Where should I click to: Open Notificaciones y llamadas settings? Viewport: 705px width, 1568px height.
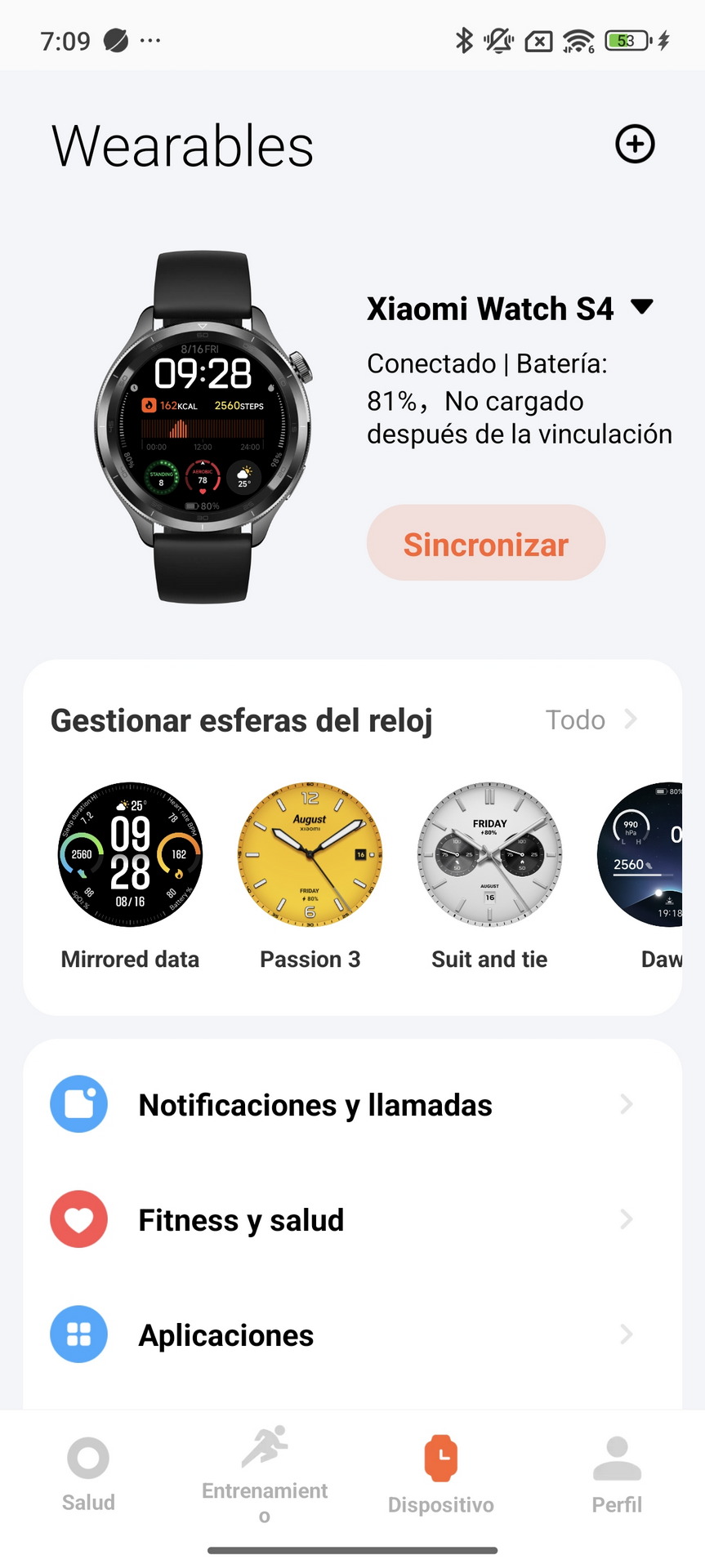pyautogui.click(x=352, y=1104)
